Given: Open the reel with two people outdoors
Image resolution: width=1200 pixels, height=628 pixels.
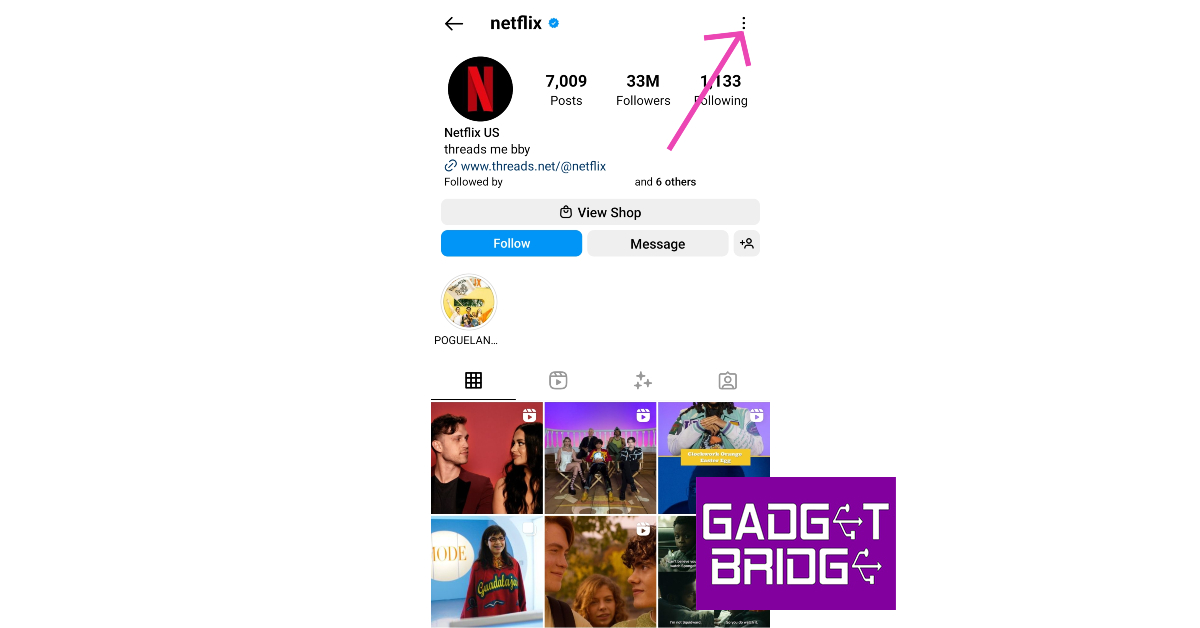Looking at the screenshot, I should 600,572.
